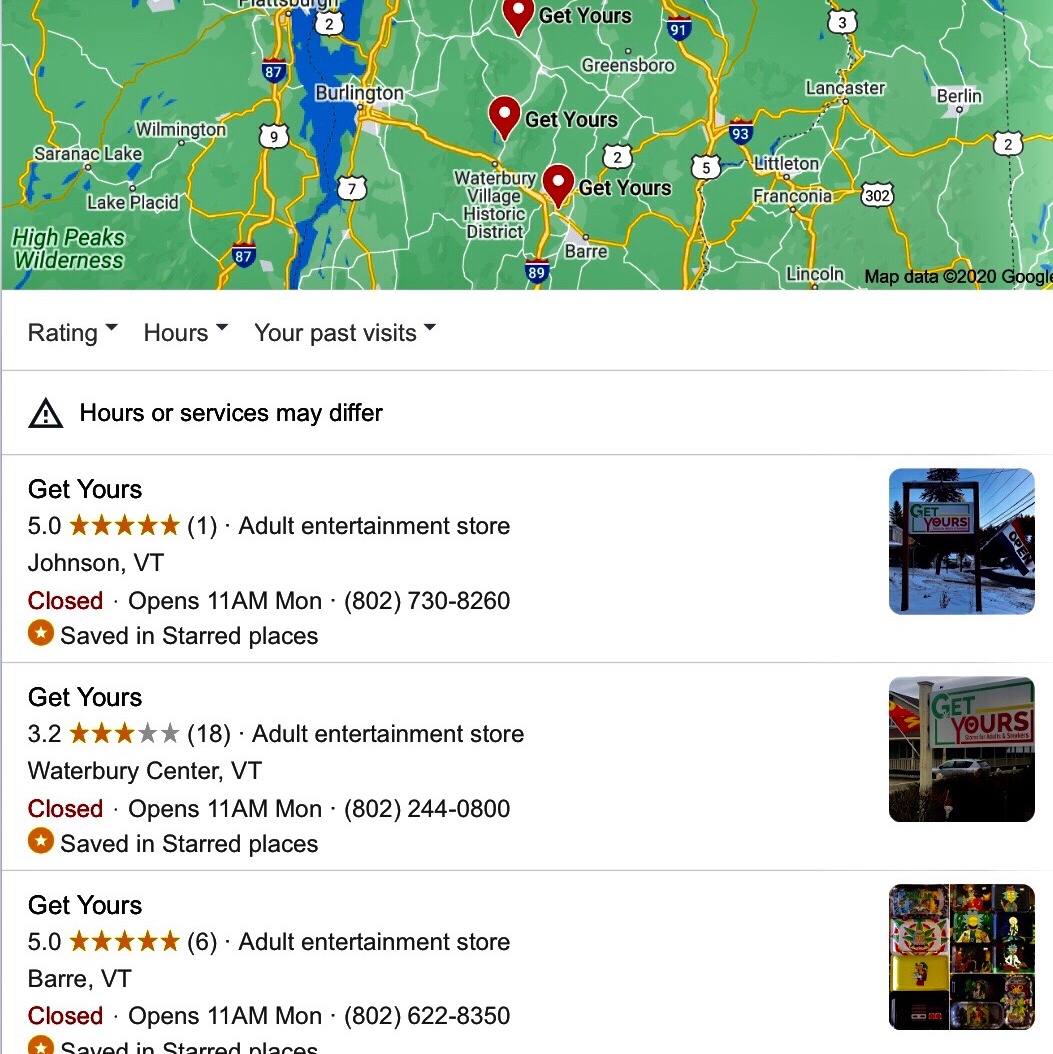The height and width of the screenshot is (1054, 1053).
Task: Select the Get Yours pin near Barre
Action: [x=558, y=184]
